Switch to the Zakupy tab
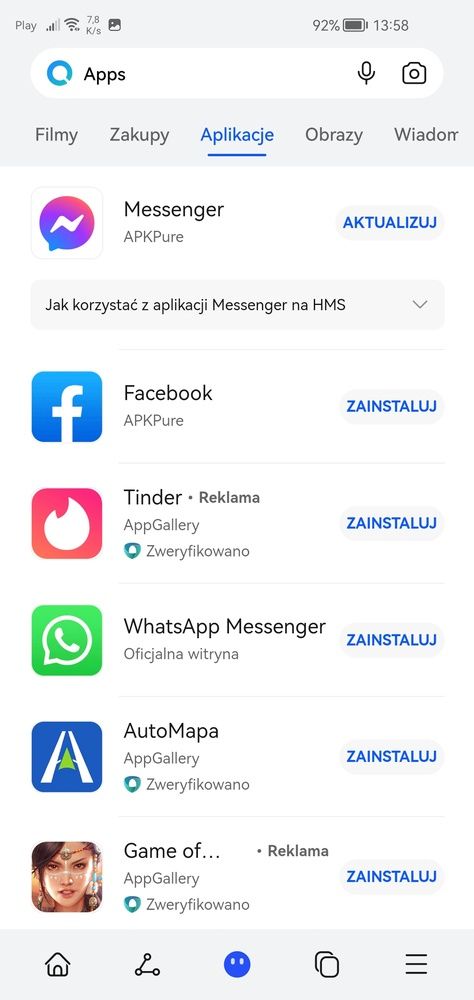474x1000 pixels. (x=139, y=135)
